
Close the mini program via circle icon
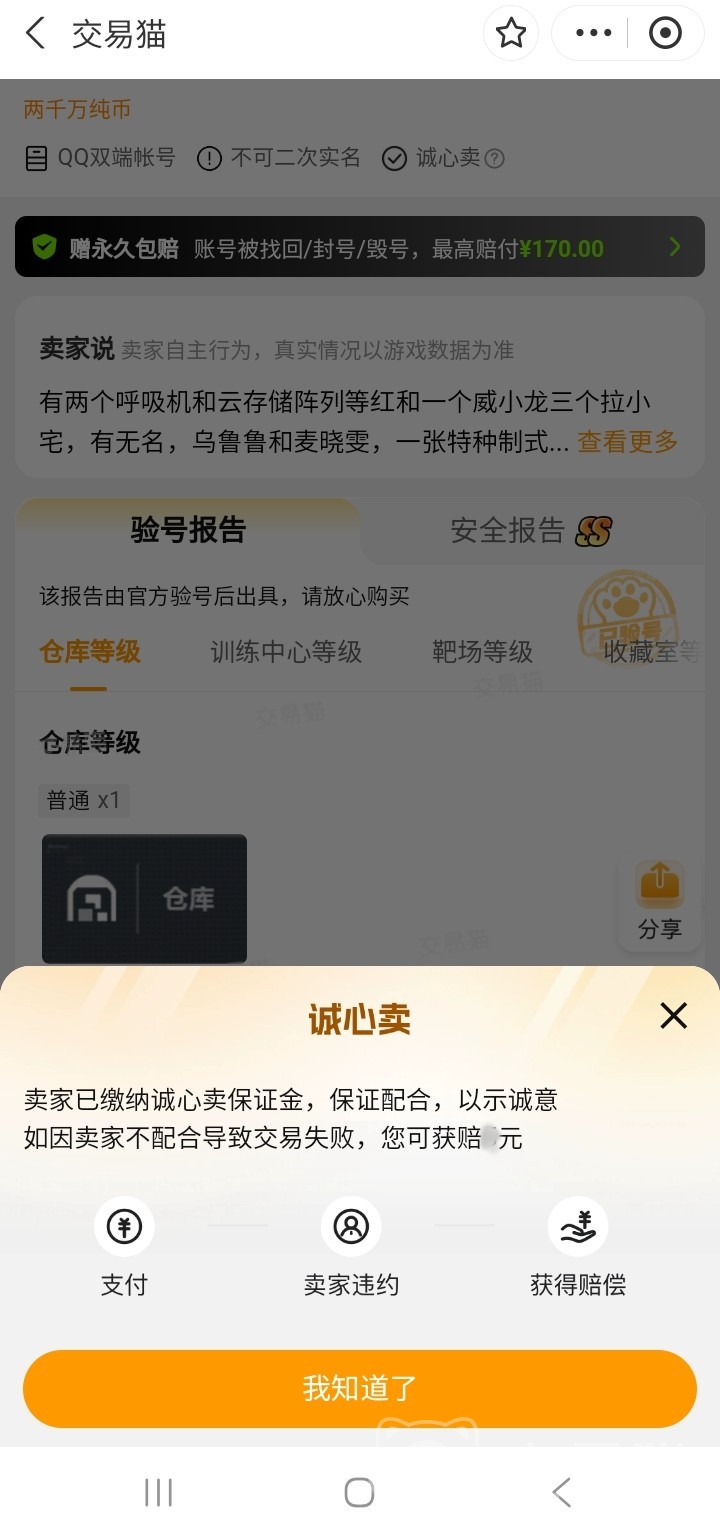pyautogui.click(x=665, y=34)
